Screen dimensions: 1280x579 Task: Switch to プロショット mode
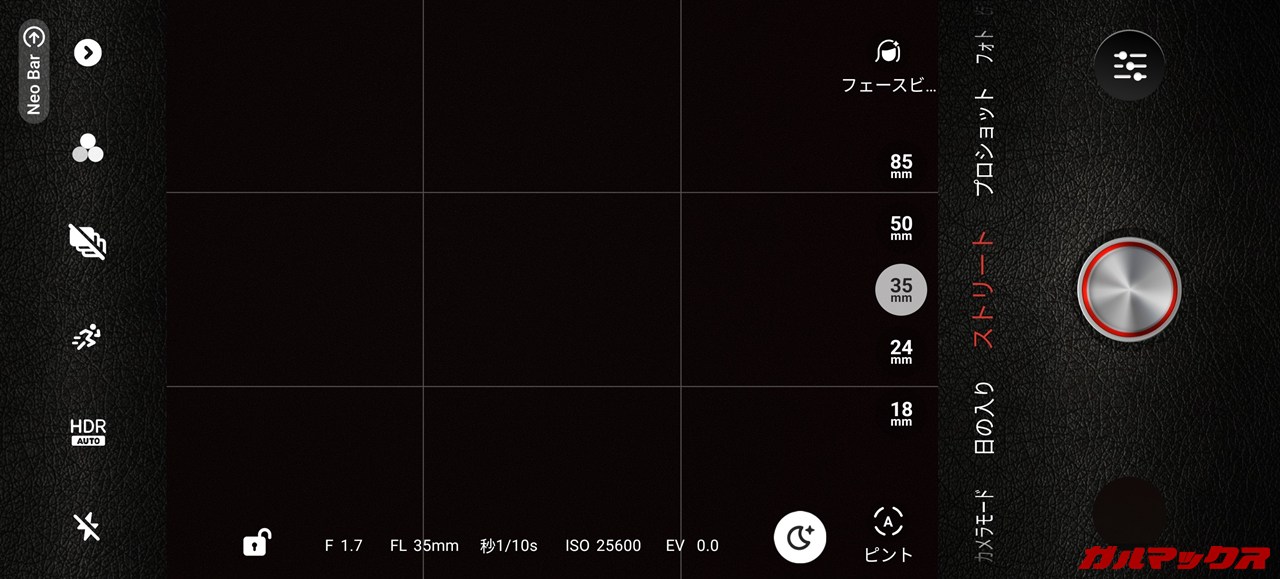(x=984, y=142)
